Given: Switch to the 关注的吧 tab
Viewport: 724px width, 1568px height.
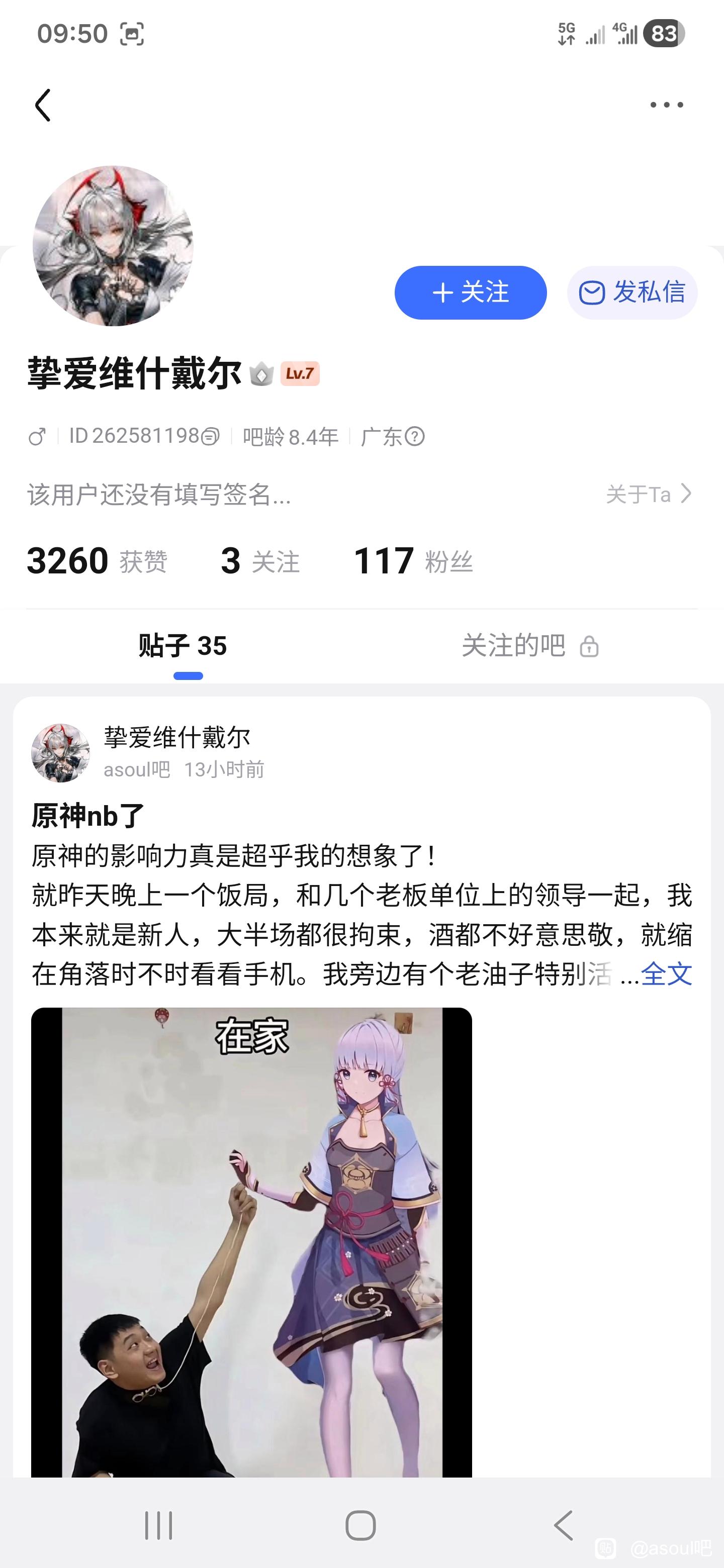Looking at the screenshot, I should tap(528, 646).
